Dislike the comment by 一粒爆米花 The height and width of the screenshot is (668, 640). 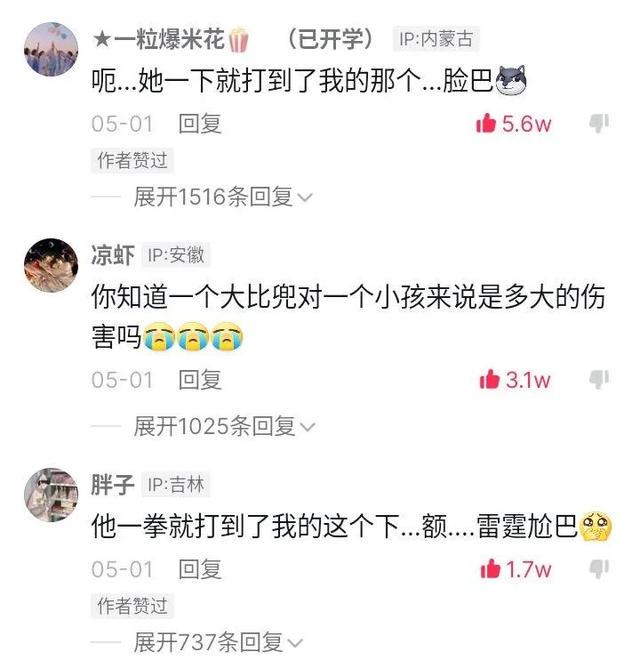coord(599,124)
